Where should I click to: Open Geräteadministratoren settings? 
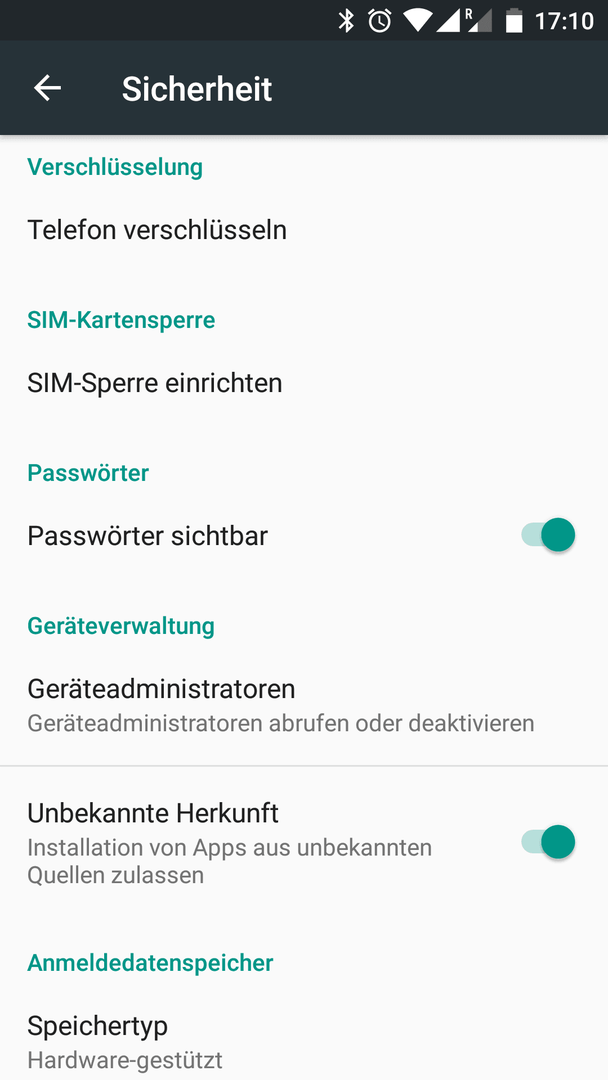(x=304, y=704)
